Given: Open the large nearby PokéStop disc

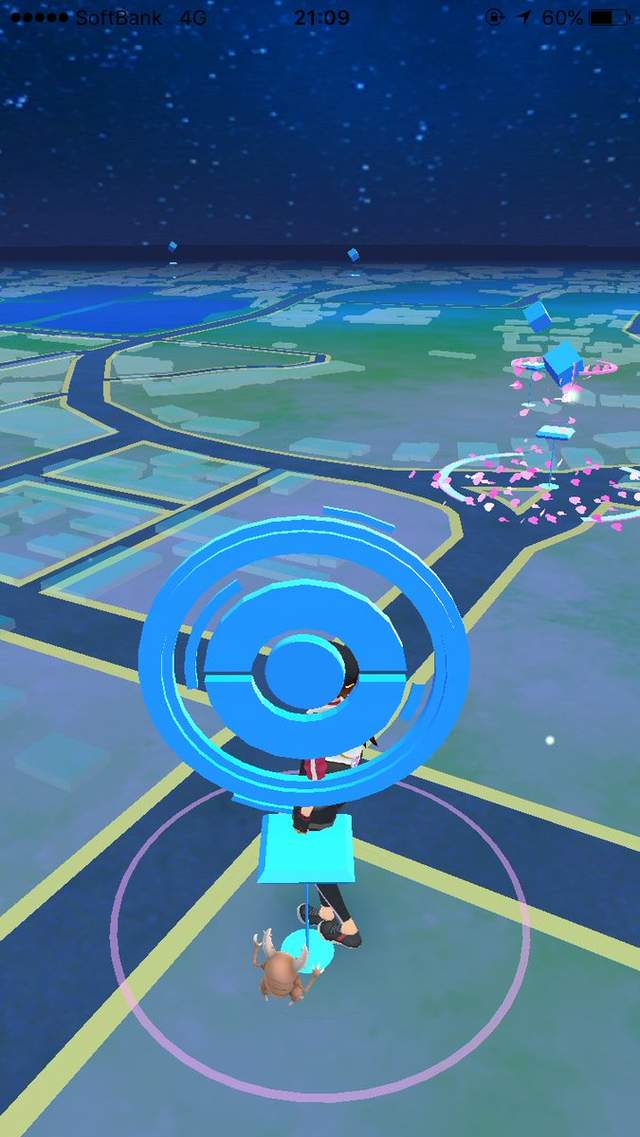Looking at the screenshot, I should point(303,668).
